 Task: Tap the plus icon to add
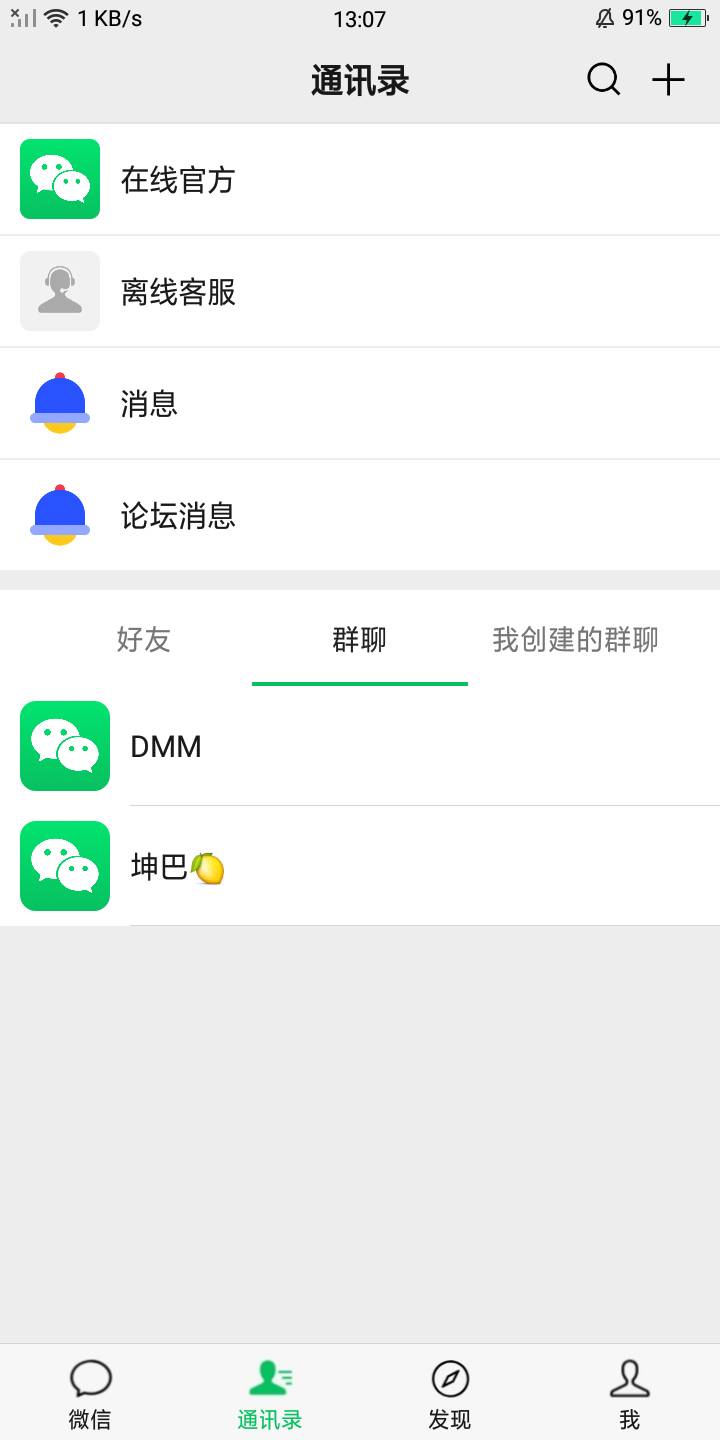pyautogui.click(x=668, y=80)
